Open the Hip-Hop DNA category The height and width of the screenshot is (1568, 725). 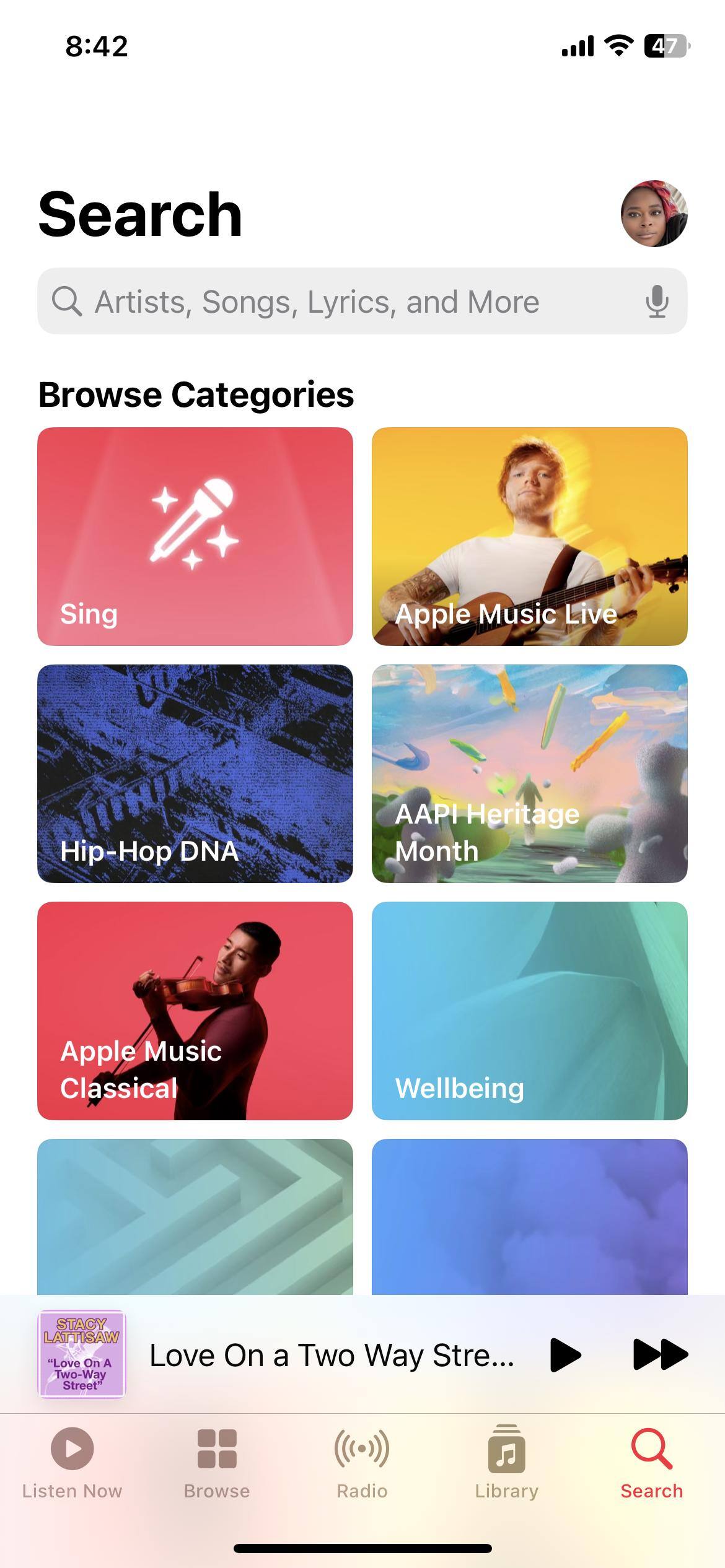point(195,773)
